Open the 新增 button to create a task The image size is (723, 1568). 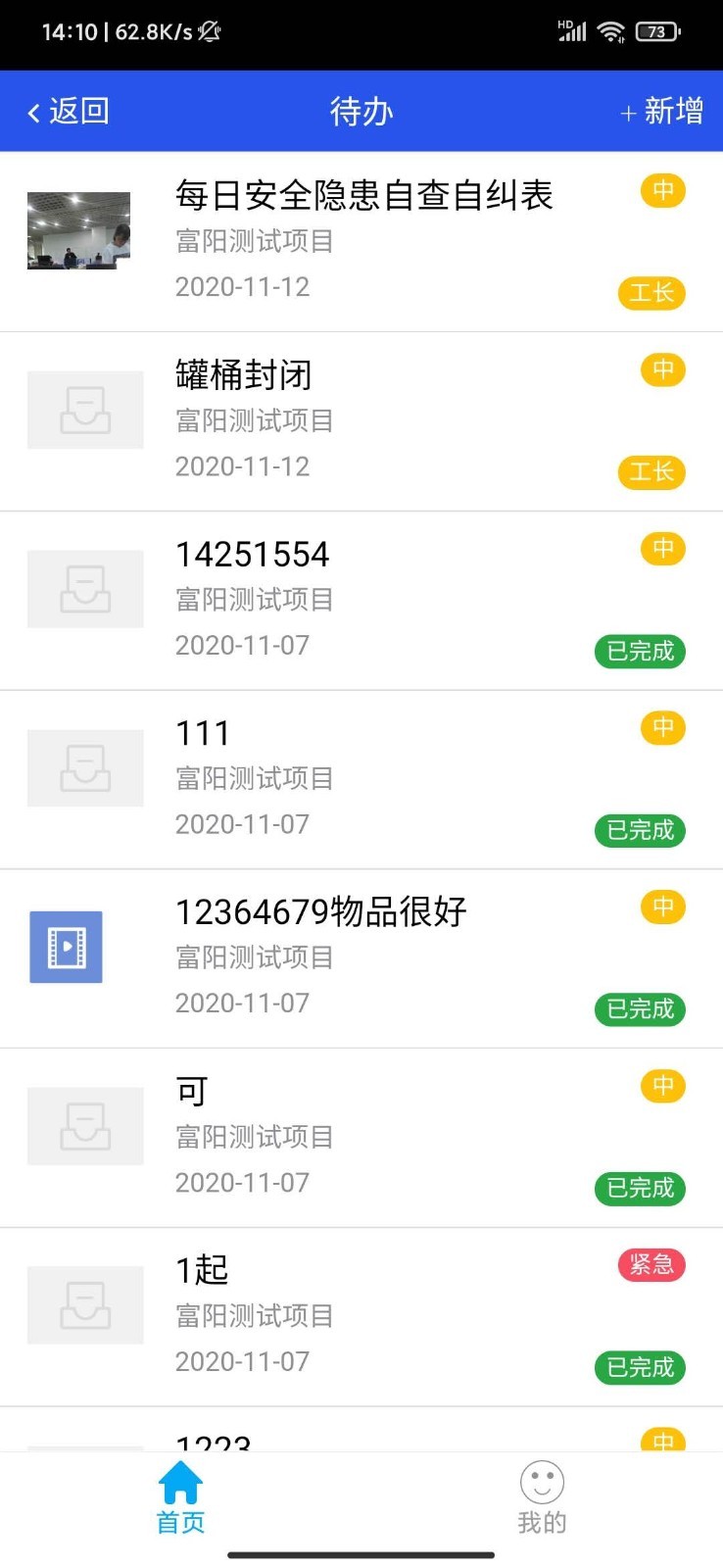pos(661,112)
